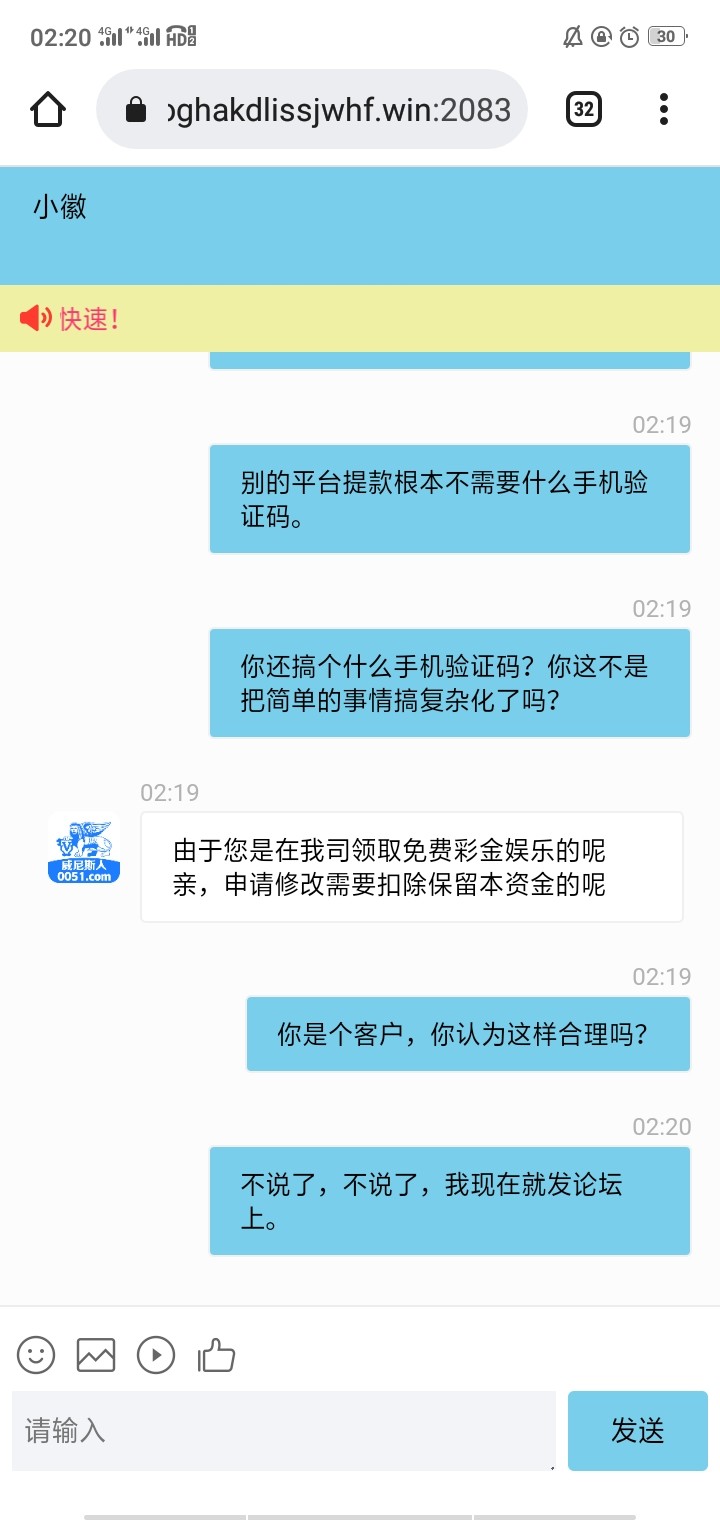Image resolution: width=720 pixels, height=1520 pixels.
Task: Go to the browser home page
Action: pos(48,110)
